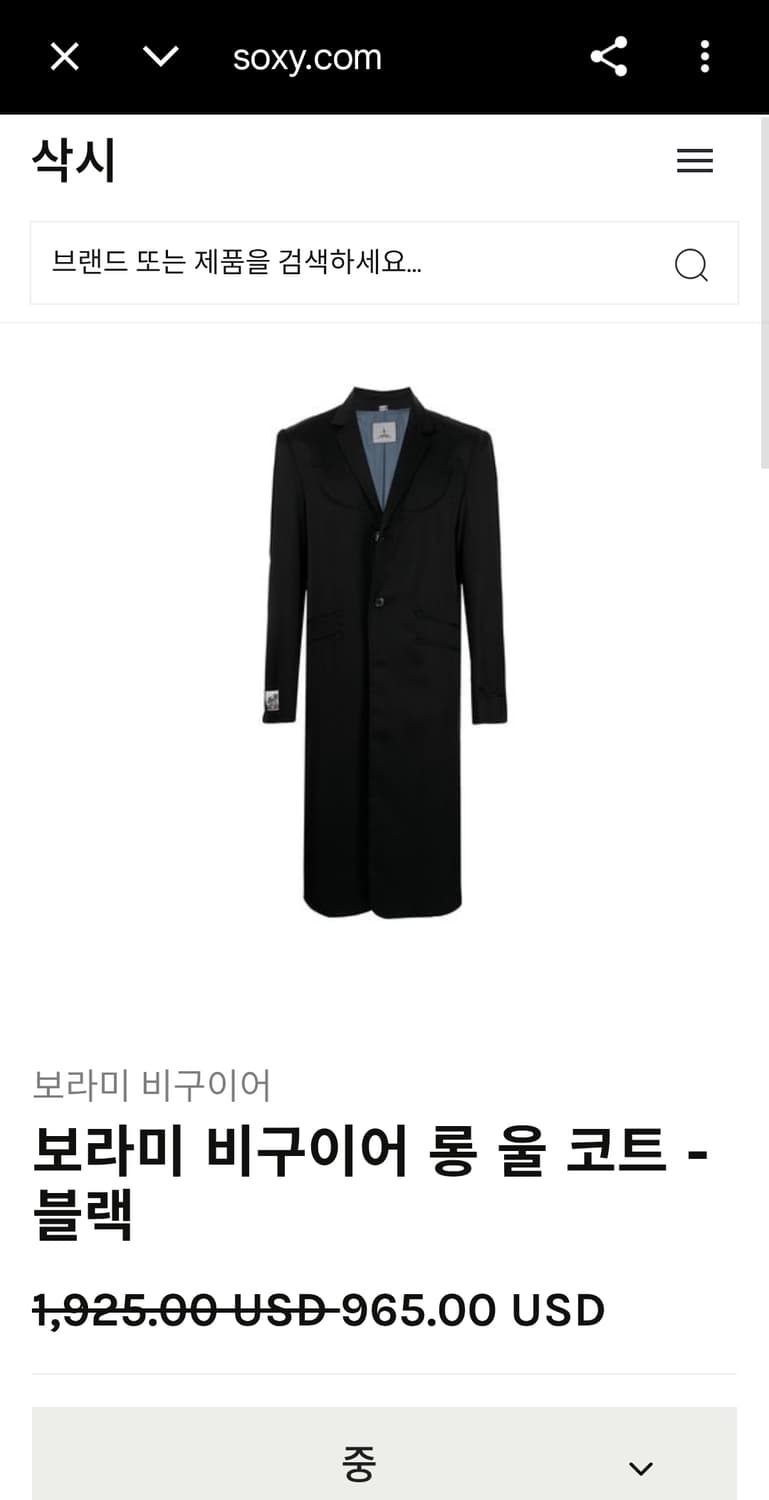Open the hamburger navigation menu
The image size is (769, 1500).
click(694, 161)
